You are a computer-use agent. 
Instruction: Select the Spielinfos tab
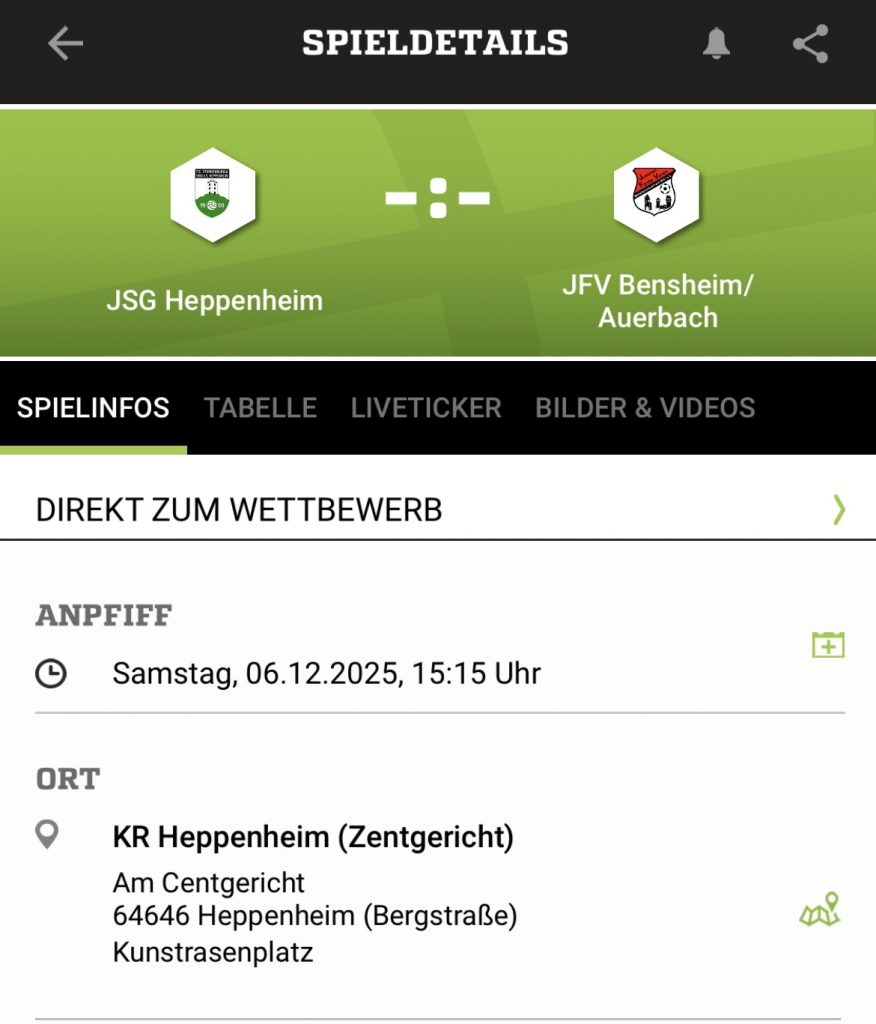[x=93, y=408]
